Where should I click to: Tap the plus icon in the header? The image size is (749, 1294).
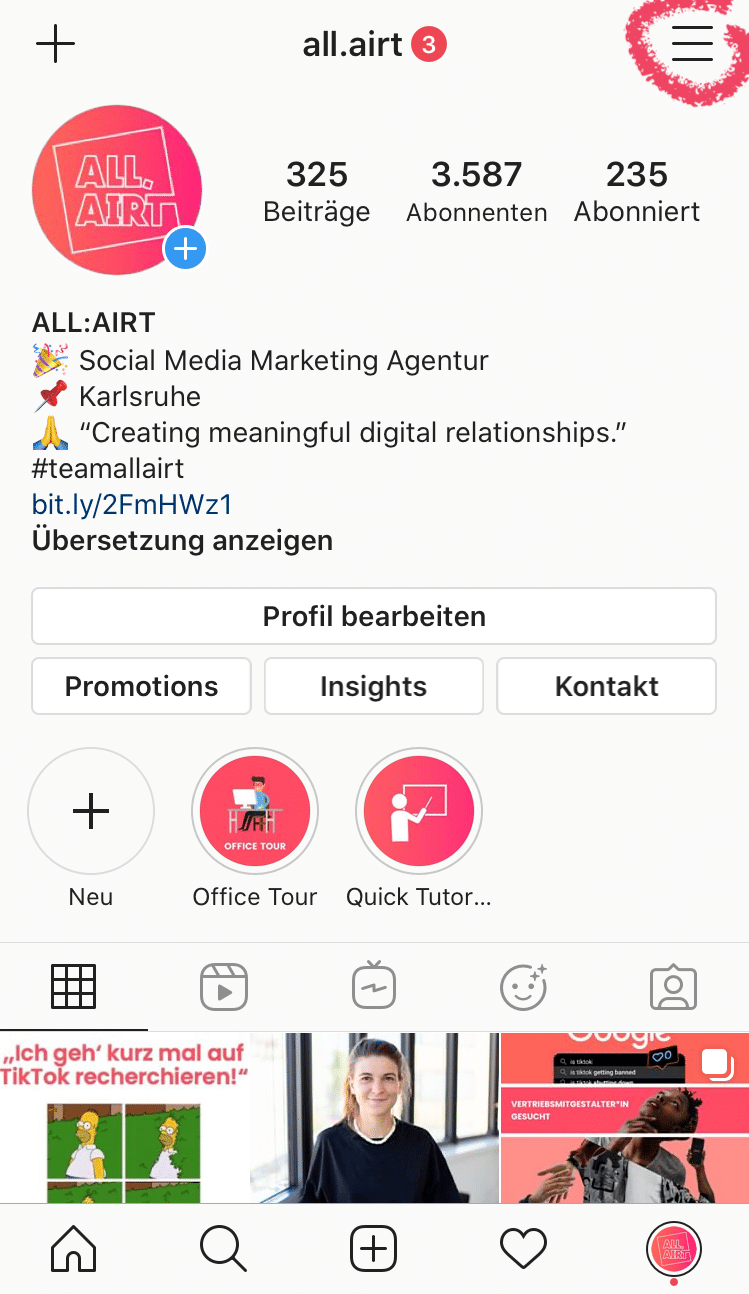click(55, 44)
